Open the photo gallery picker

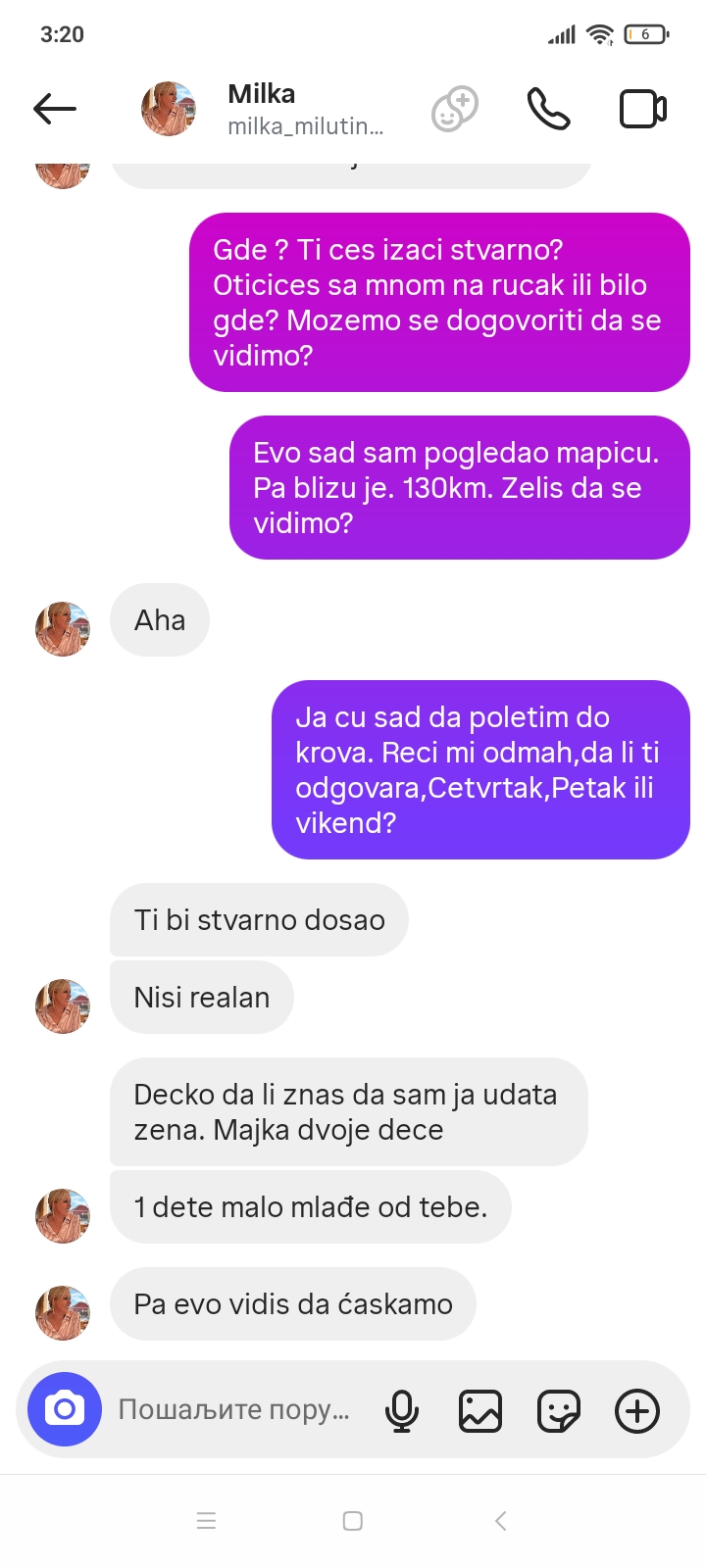(x=480, y=1411)
